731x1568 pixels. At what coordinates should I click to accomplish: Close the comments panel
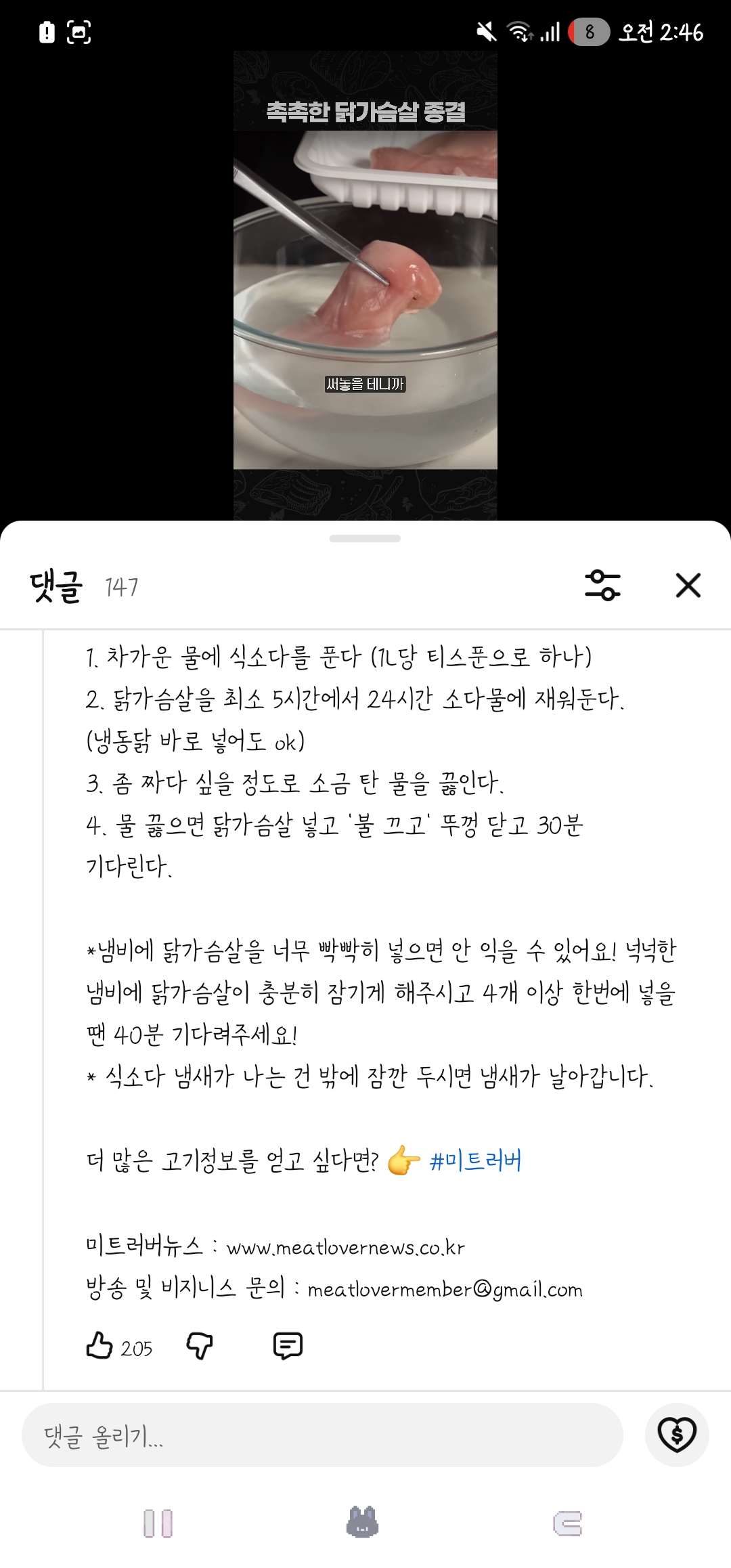(688, 586)
